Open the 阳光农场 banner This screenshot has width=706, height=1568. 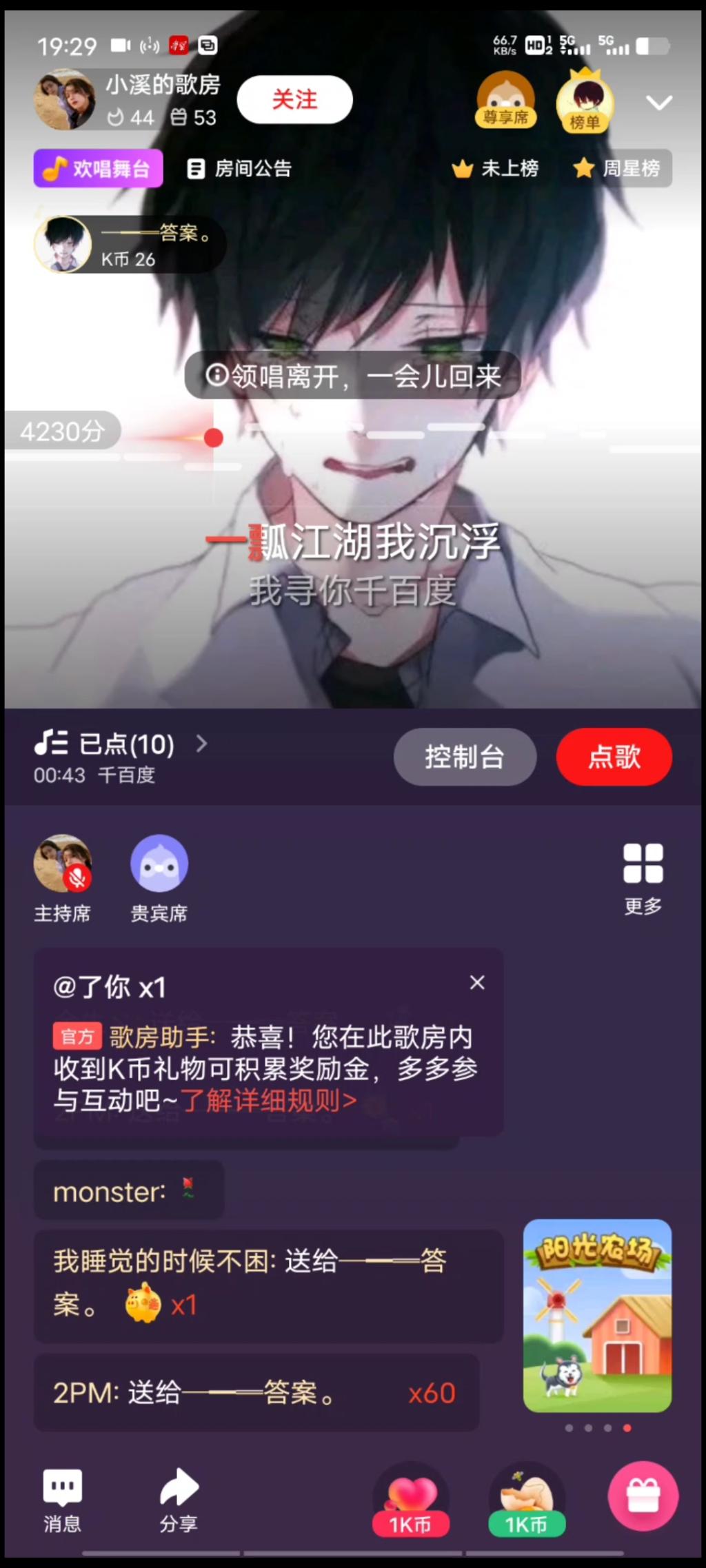(x=597, y=1315)
